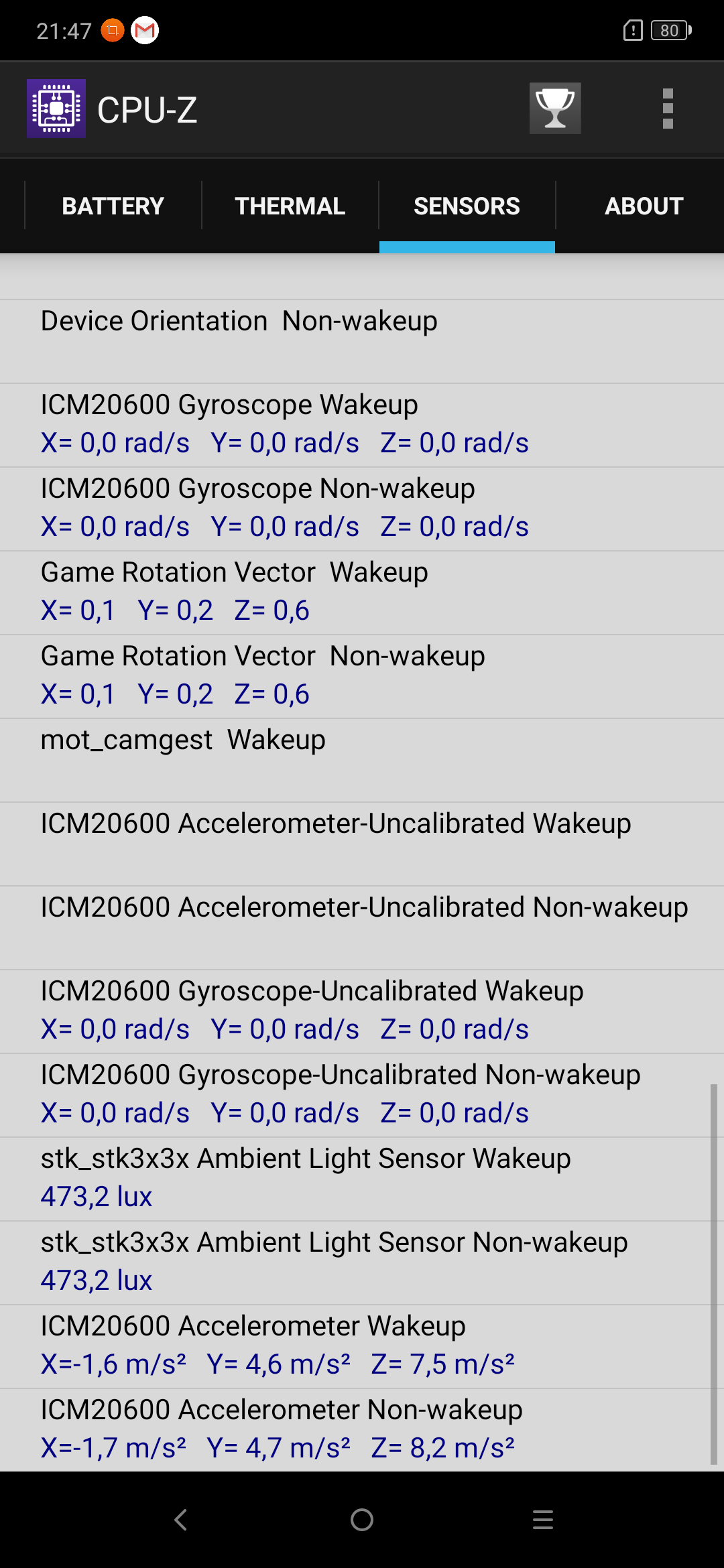
Task: Open the overflow menu
Action: coord(667,109)
